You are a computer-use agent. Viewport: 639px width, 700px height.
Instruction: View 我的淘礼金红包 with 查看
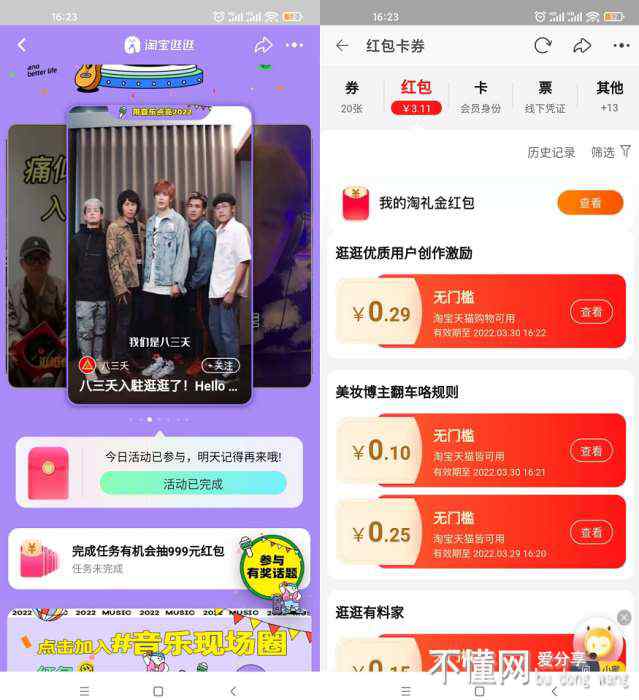coord(590,203)
